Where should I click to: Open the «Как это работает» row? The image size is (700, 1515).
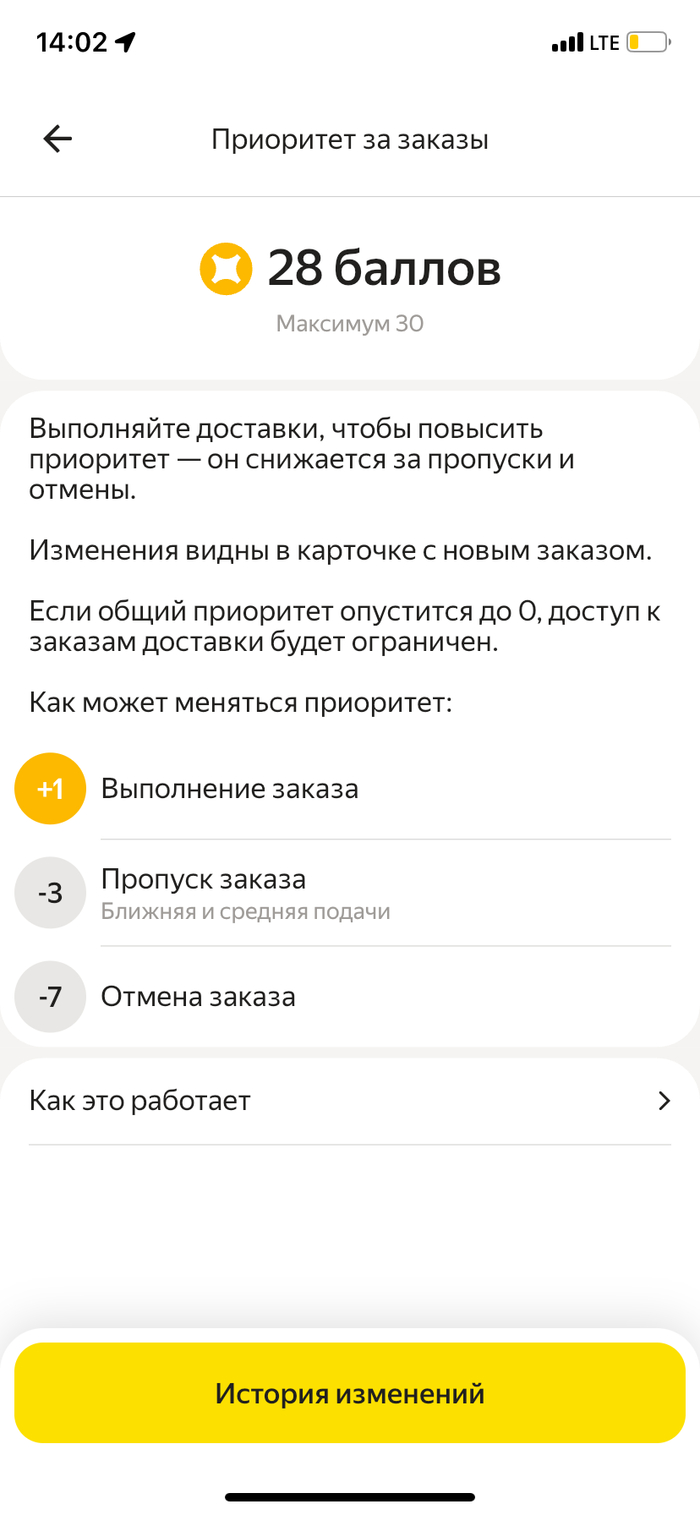(349, 1101)
